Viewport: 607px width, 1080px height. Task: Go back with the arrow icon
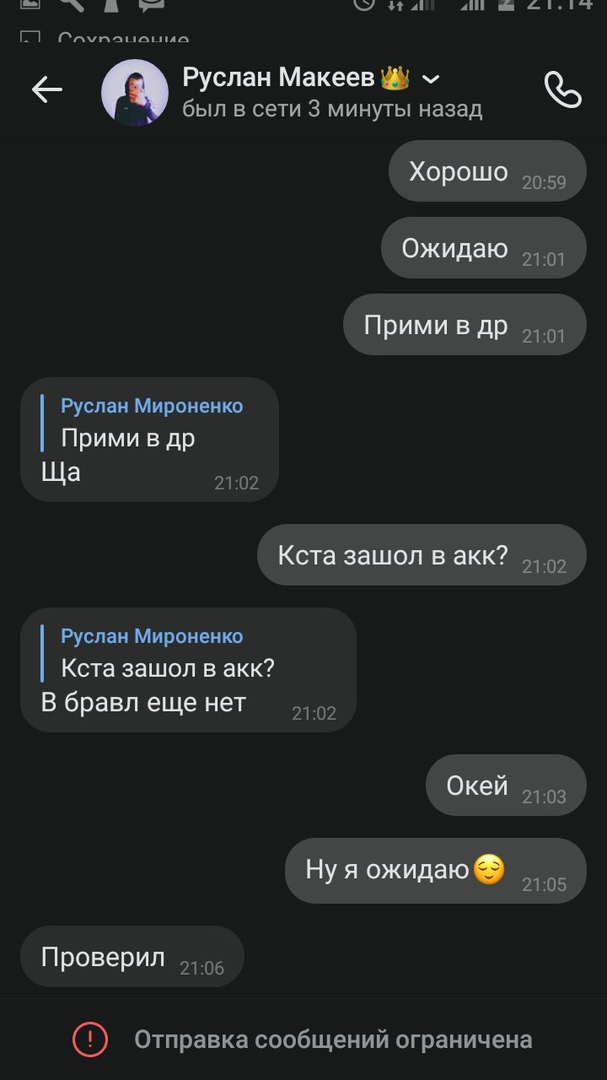coord(47,90)
